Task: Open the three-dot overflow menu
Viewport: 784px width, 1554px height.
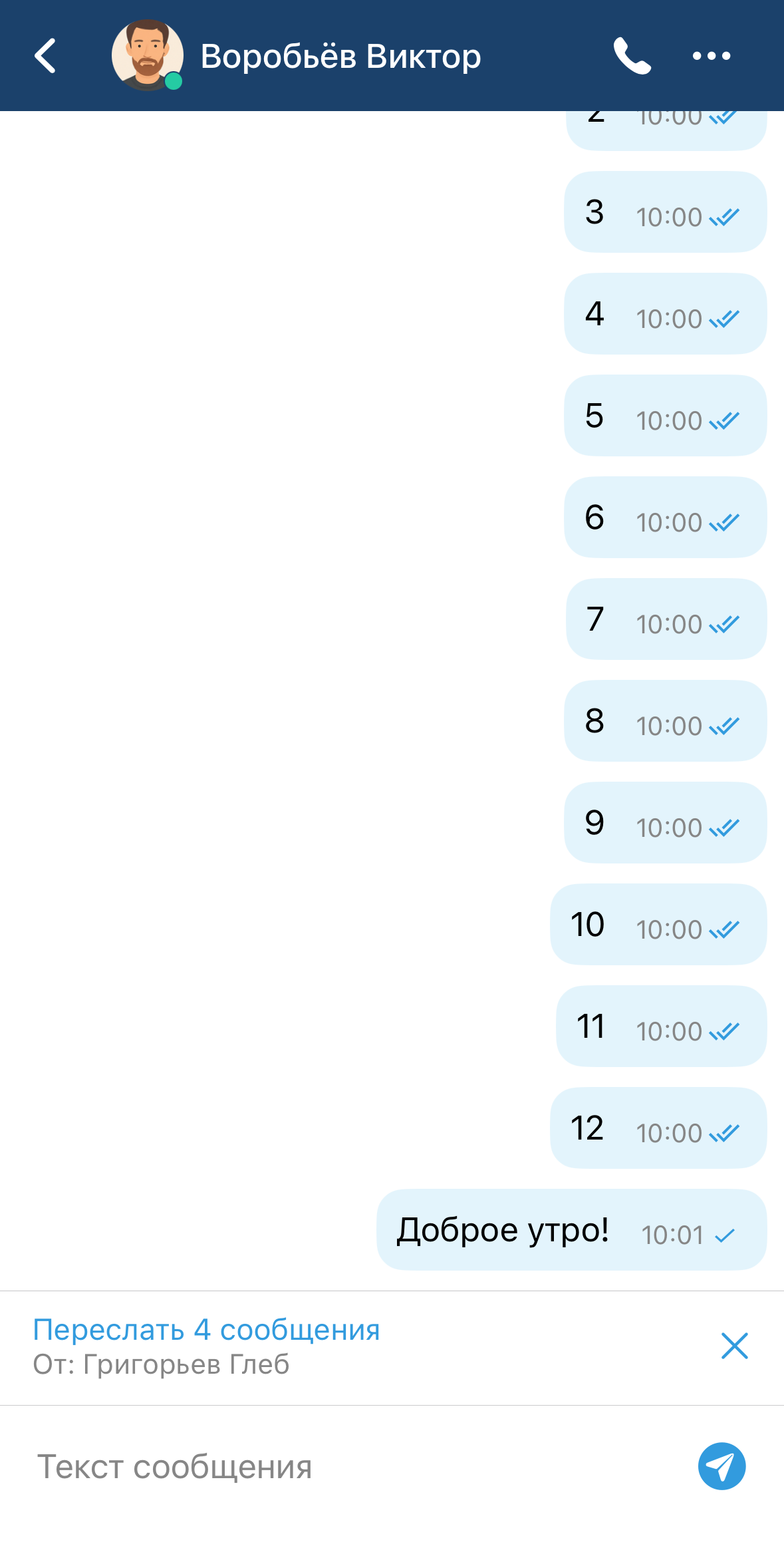Action: (712, 56)
